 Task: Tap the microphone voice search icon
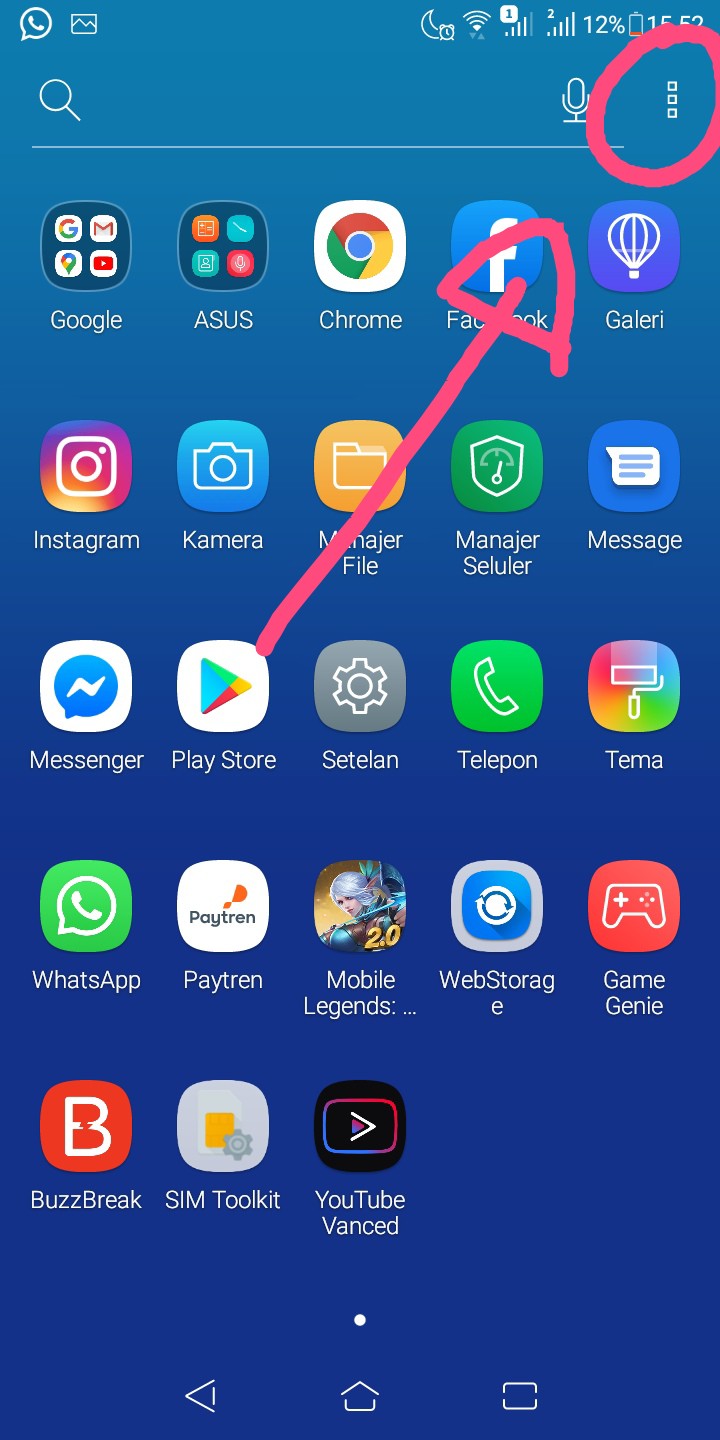575,101
